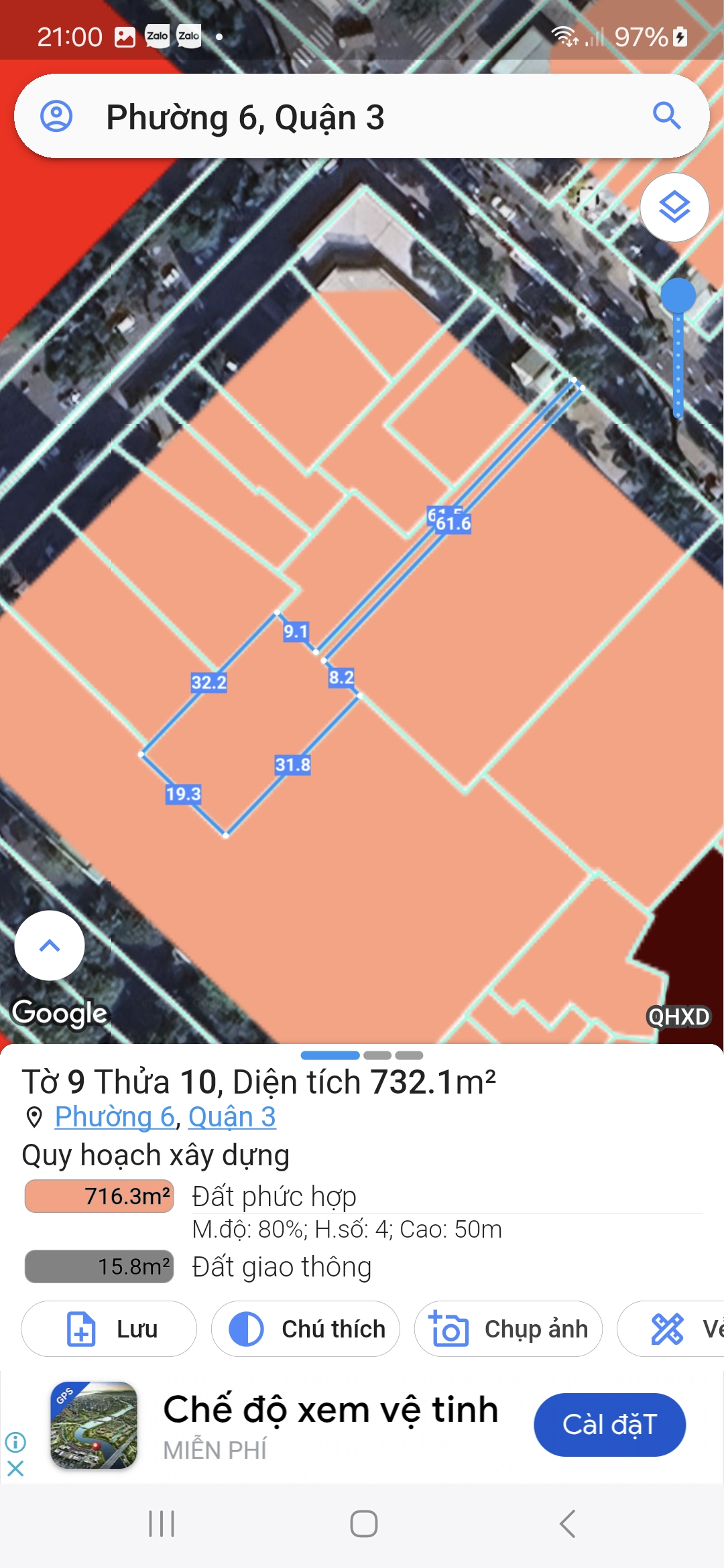Viewport: 724px width, 1568px height.
Task: Save the parcel with Lưu
Action: [109, 1329]
